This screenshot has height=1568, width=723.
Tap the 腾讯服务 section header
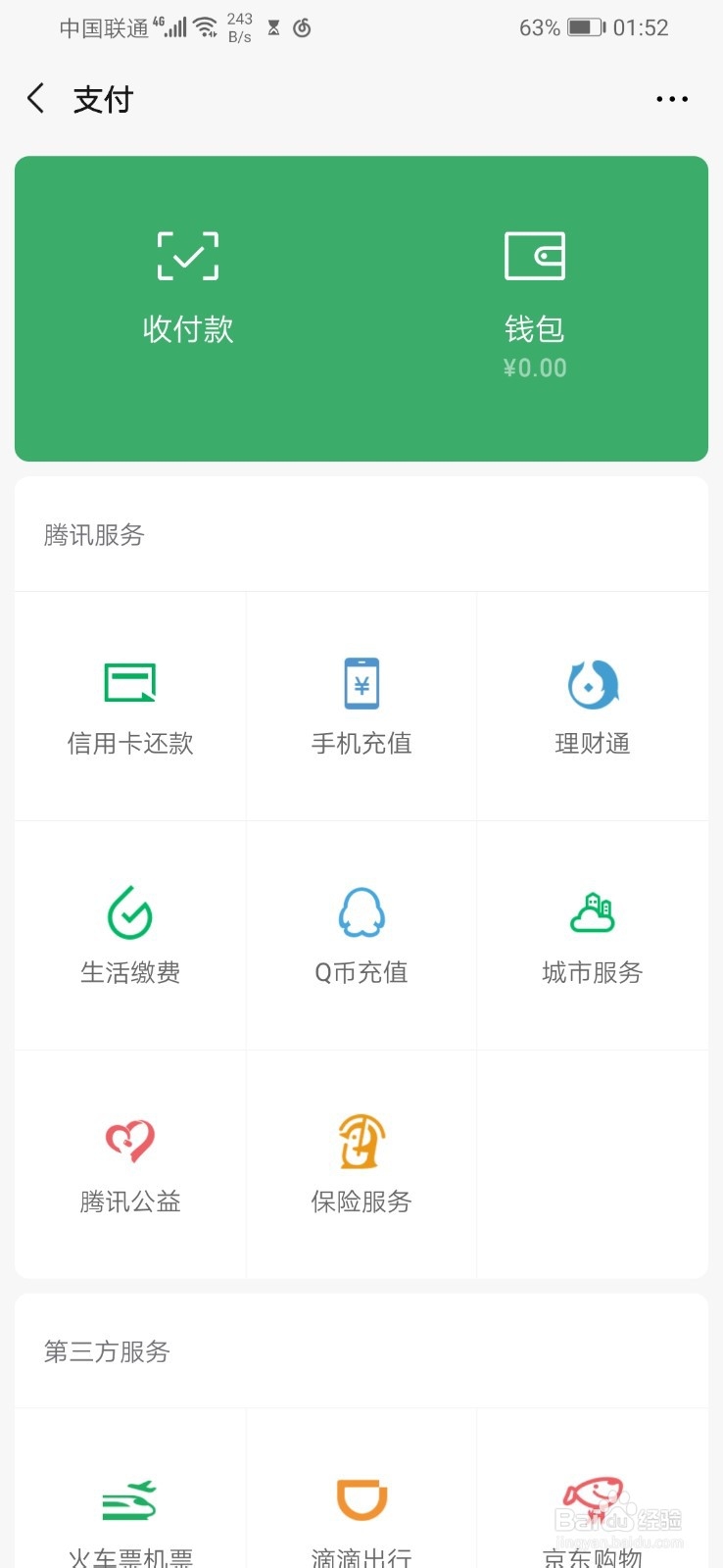click(x=93, y=536)
